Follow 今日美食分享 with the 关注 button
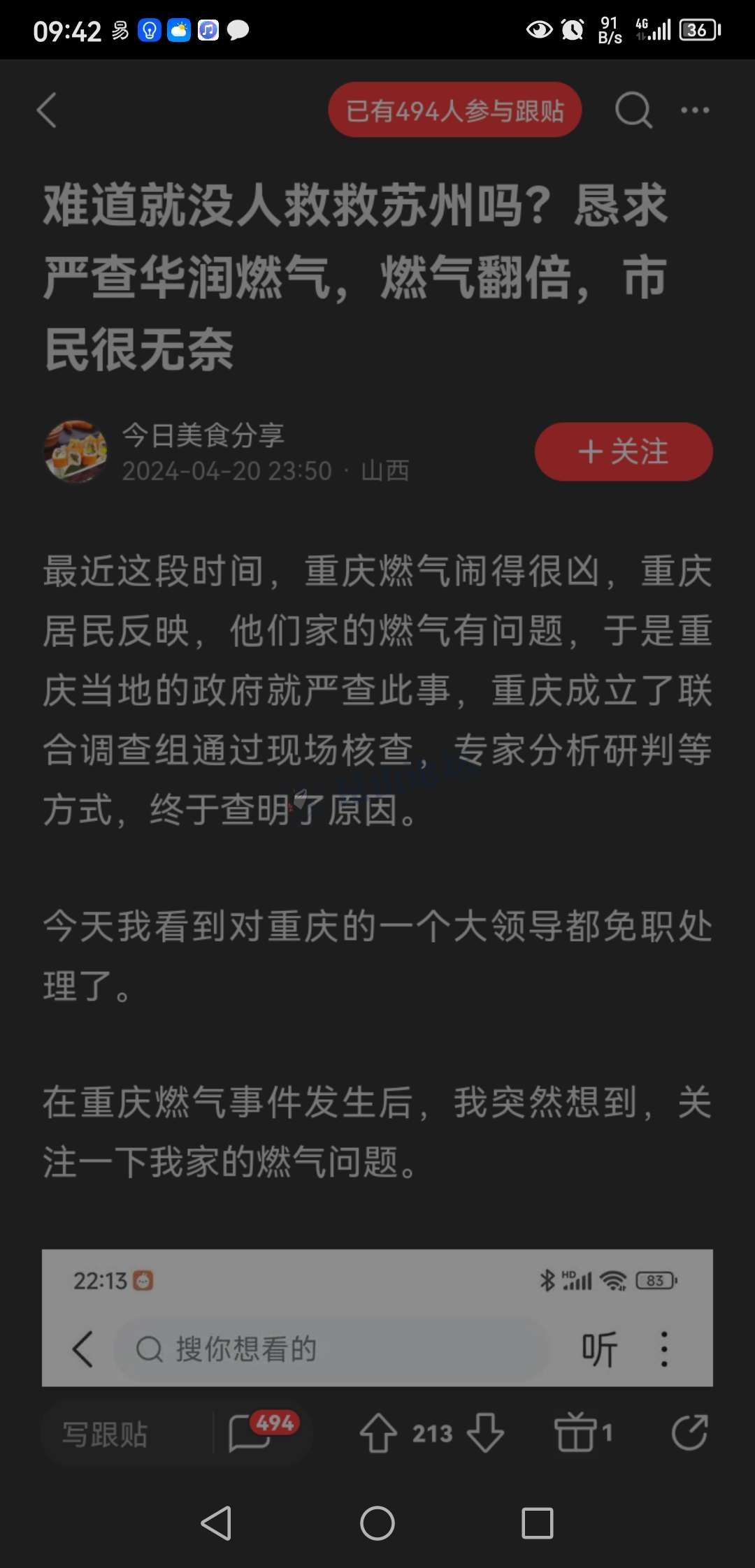 point(624,451)
